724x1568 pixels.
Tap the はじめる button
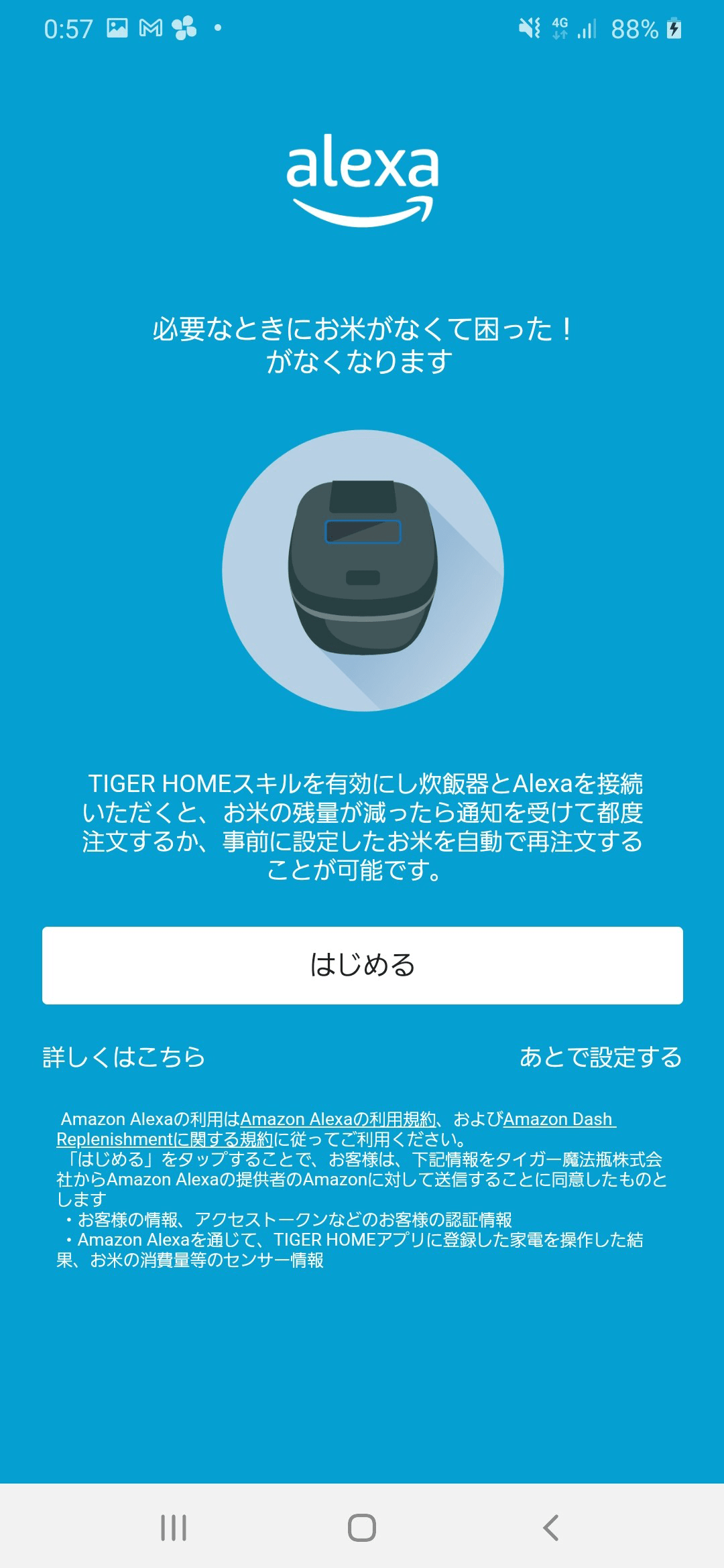362,965
